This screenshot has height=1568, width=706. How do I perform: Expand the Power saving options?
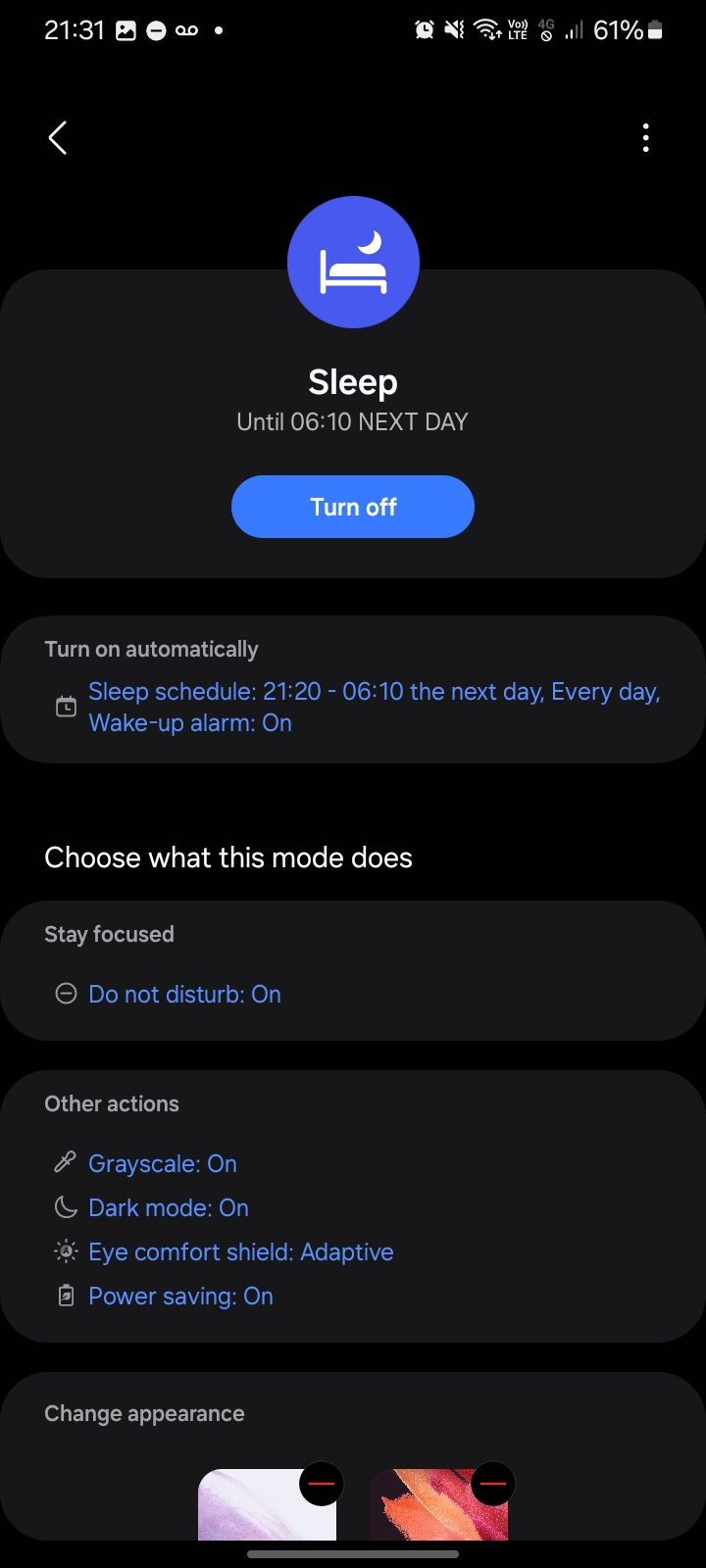[179, 1296]
